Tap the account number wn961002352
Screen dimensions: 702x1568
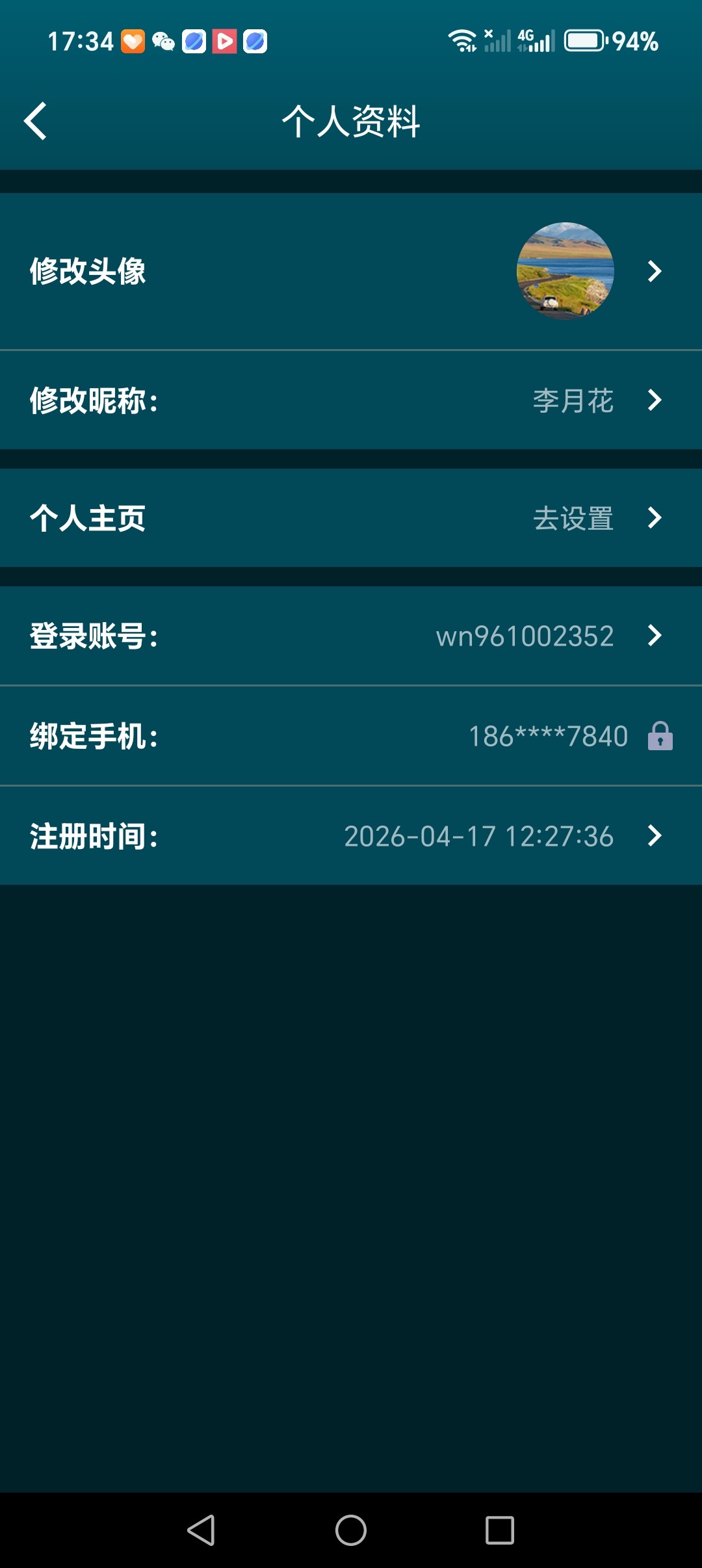(x=525, y=637)
